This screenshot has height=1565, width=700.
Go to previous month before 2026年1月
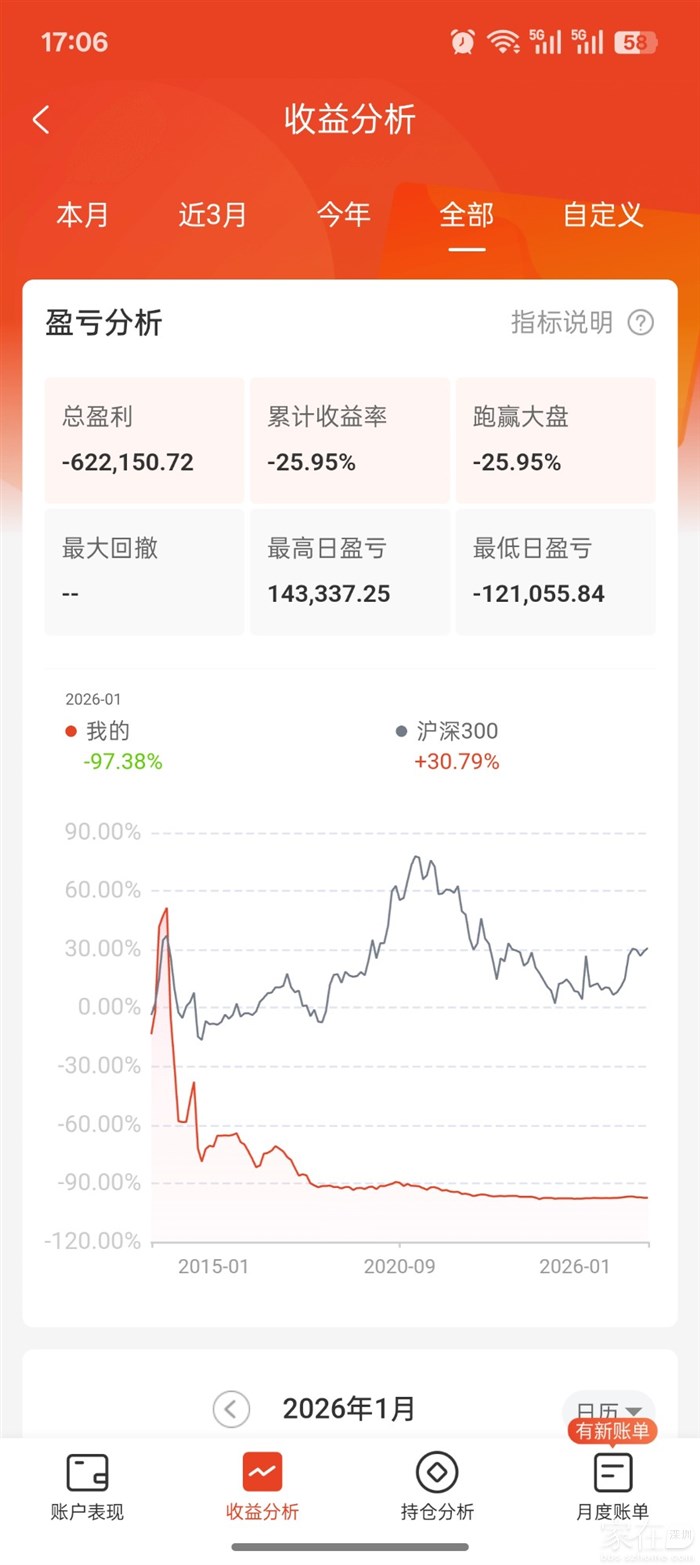tap(231, 1409)
